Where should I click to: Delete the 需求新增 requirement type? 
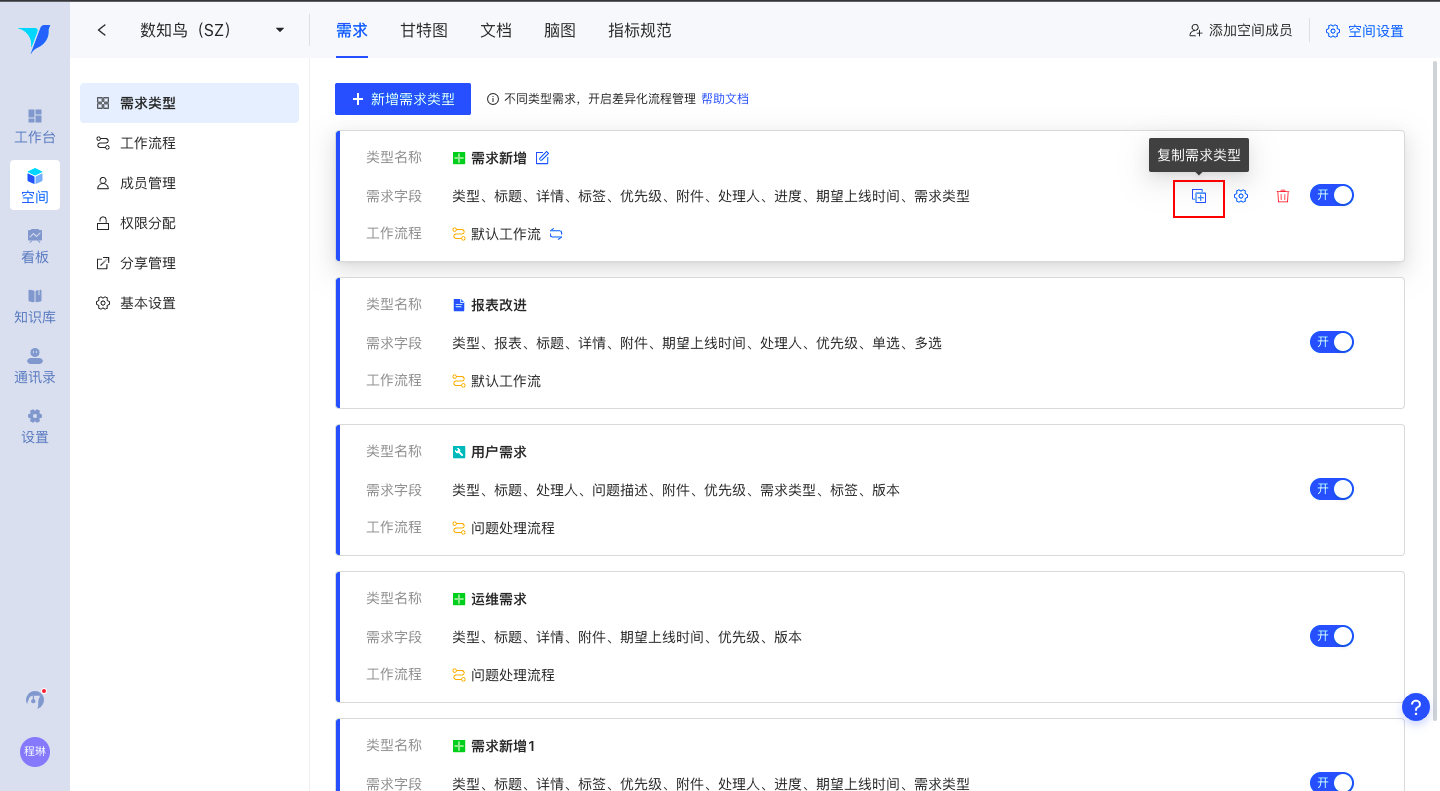[1283, 196]
